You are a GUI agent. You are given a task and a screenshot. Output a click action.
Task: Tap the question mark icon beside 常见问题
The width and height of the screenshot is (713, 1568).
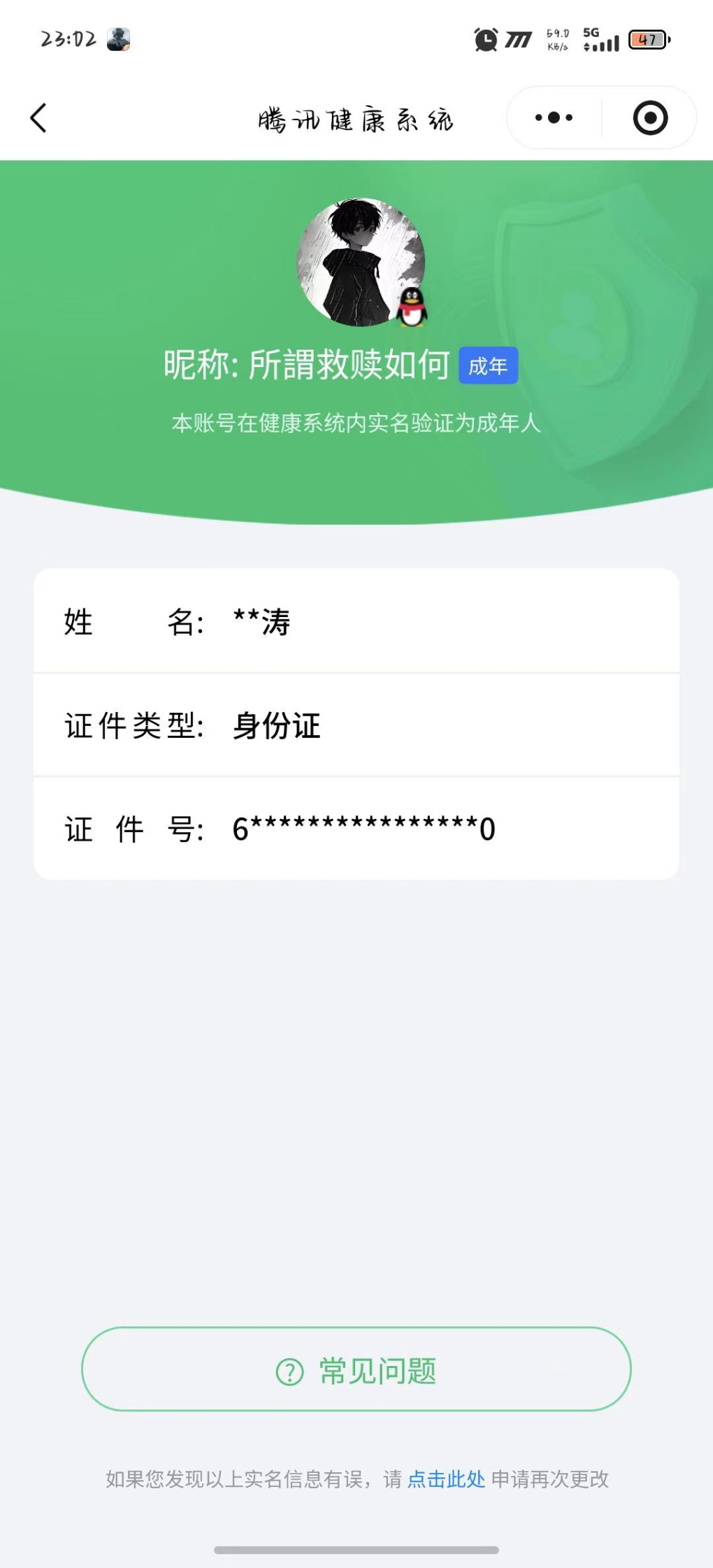(x=290, y=1370)
